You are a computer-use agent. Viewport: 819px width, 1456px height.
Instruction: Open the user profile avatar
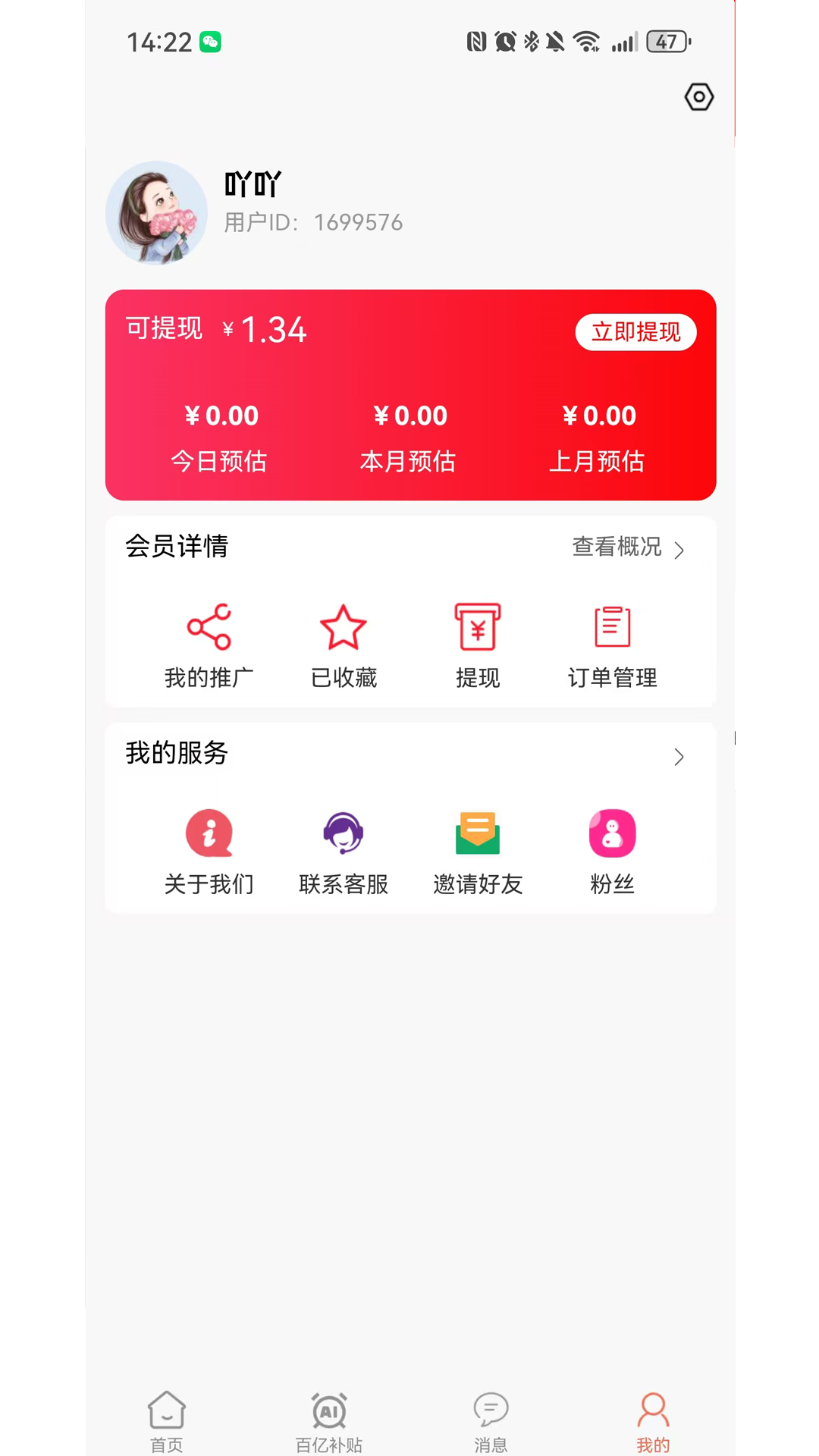pos(157,212)
